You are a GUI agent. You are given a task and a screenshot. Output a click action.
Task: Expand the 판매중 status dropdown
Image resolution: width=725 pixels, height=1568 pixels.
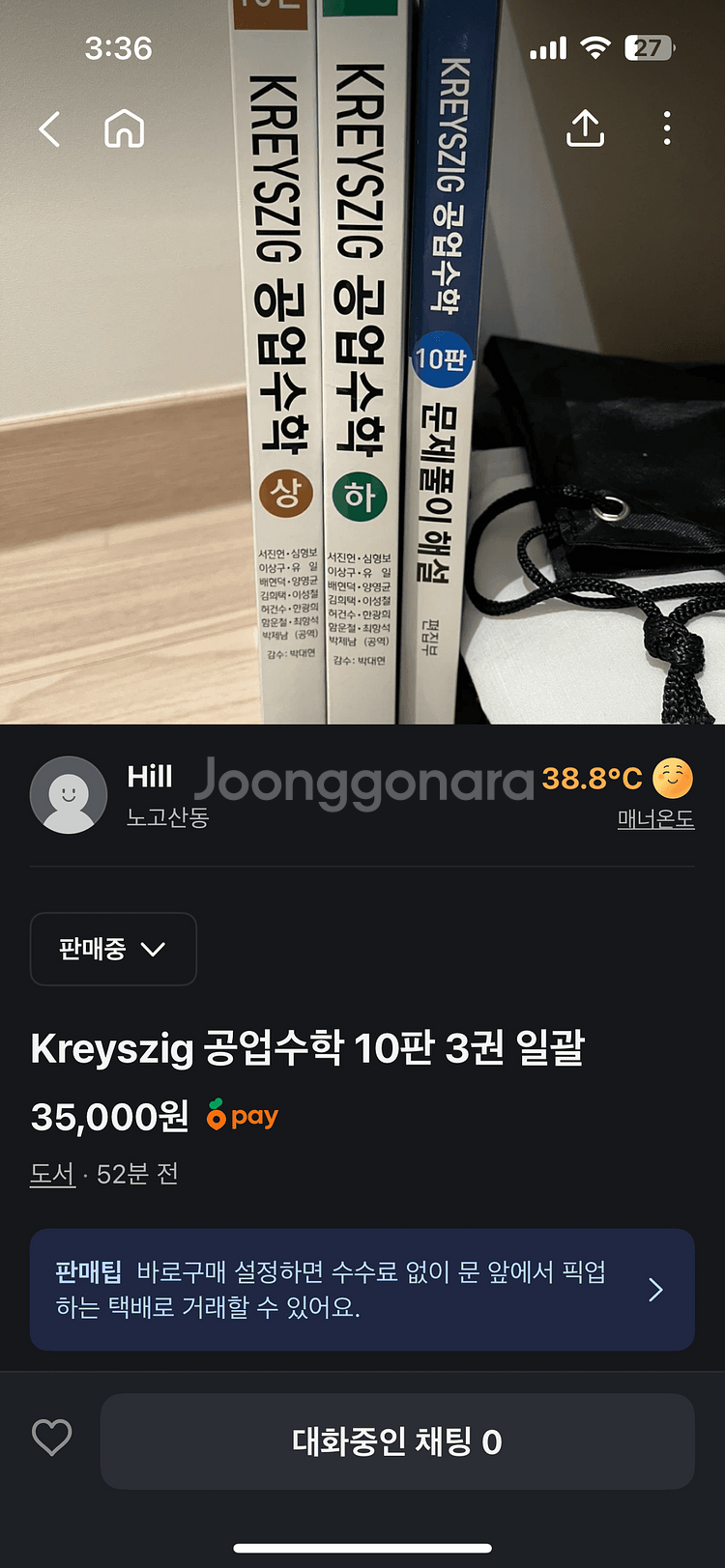coord(113,949)
